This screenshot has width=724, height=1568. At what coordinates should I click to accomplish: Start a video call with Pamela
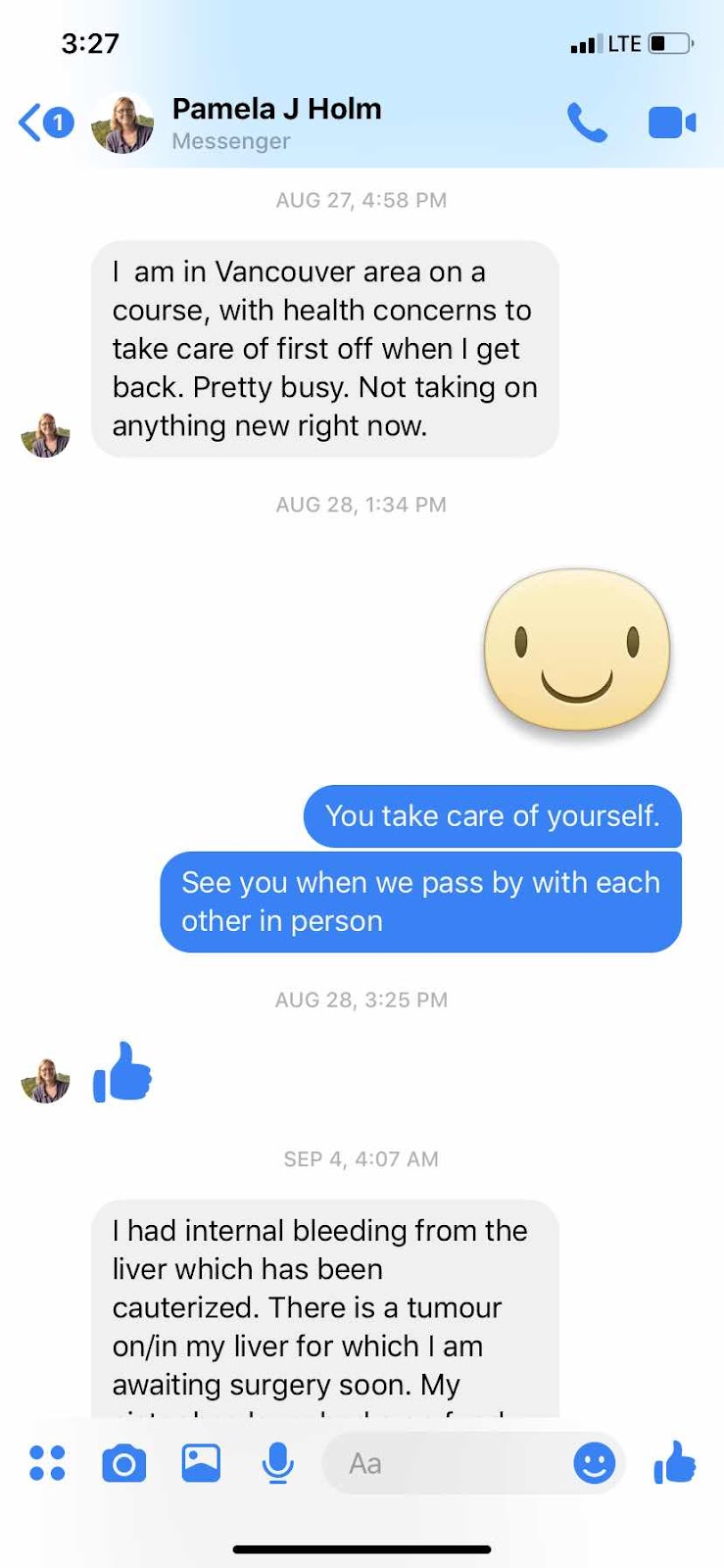[671, 123]
